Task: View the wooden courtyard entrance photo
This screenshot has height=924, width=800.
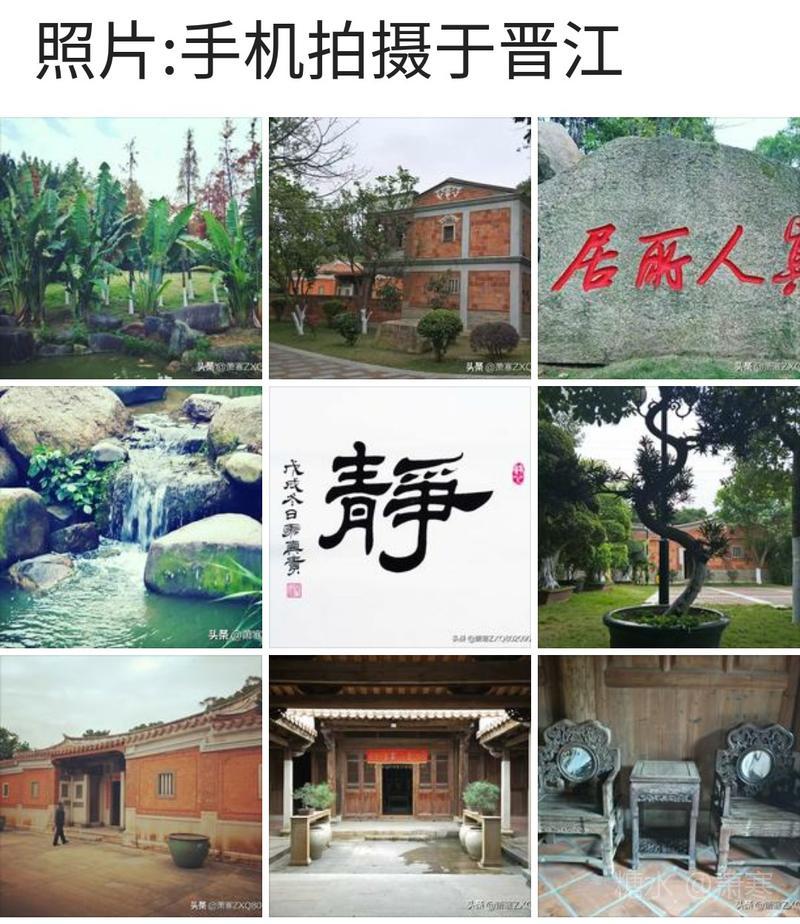Action: point(400,786)
